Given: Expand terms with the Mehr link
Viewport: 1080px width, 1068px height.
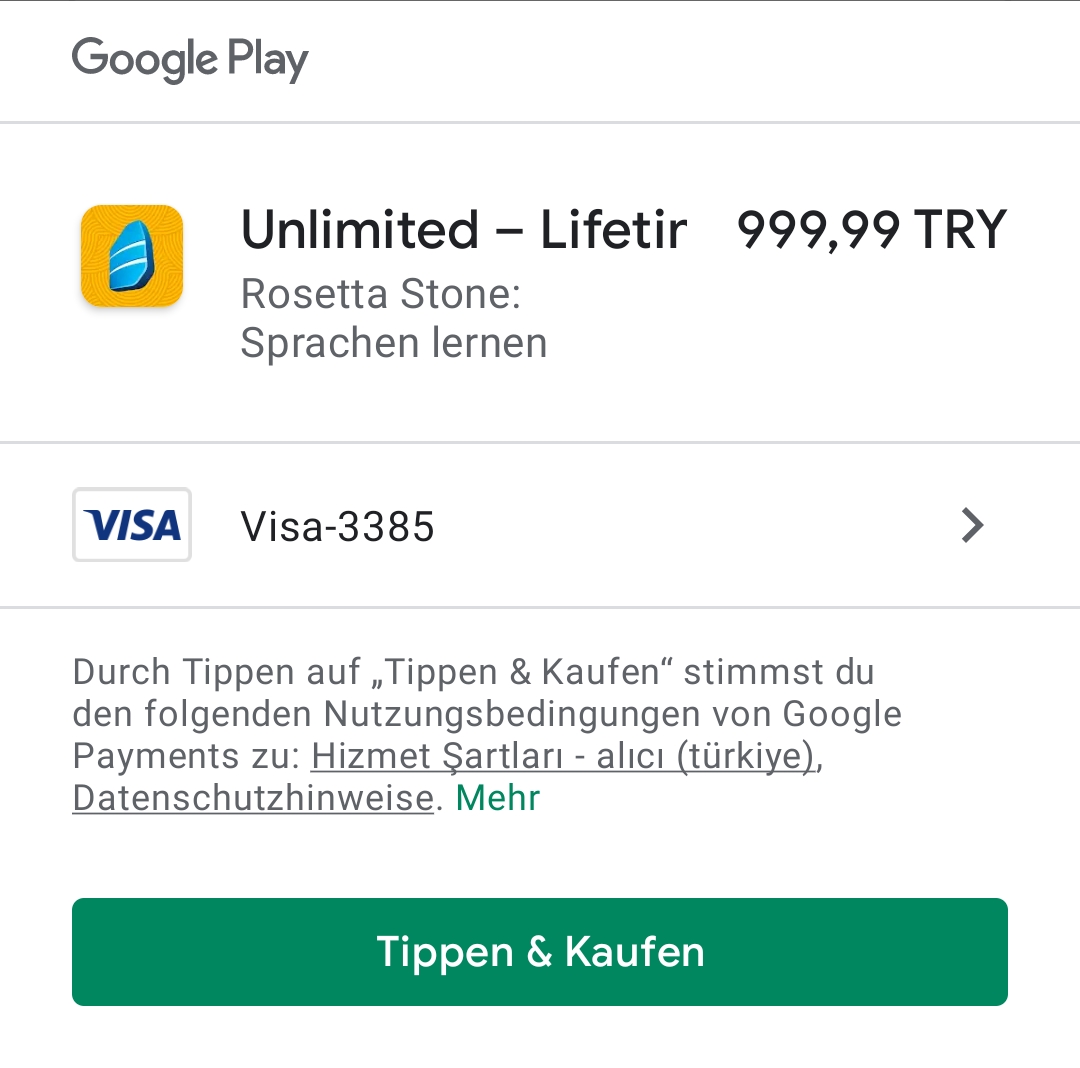Looking at the screenshot, I should click(498, 798).
